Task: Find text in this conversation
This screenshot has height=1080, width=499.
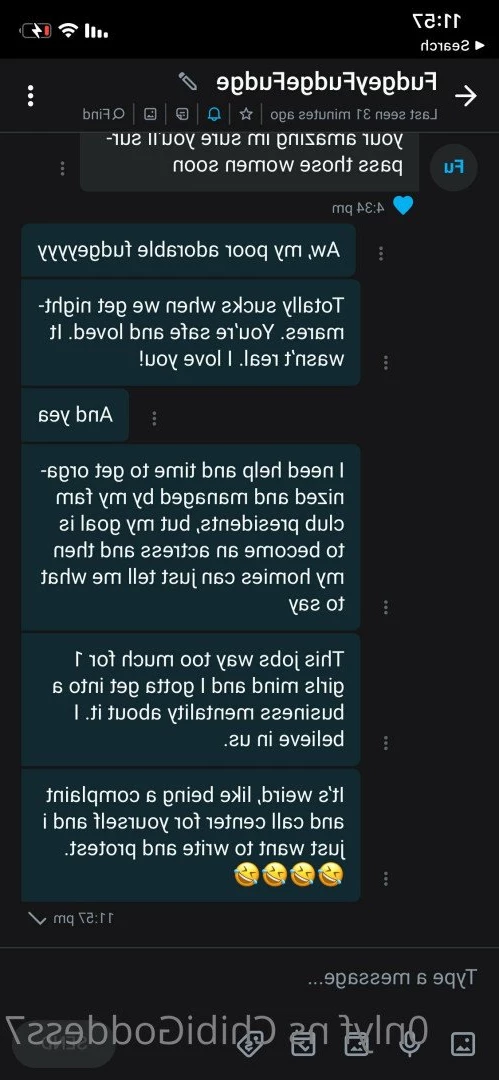Action: coord(105,114)
